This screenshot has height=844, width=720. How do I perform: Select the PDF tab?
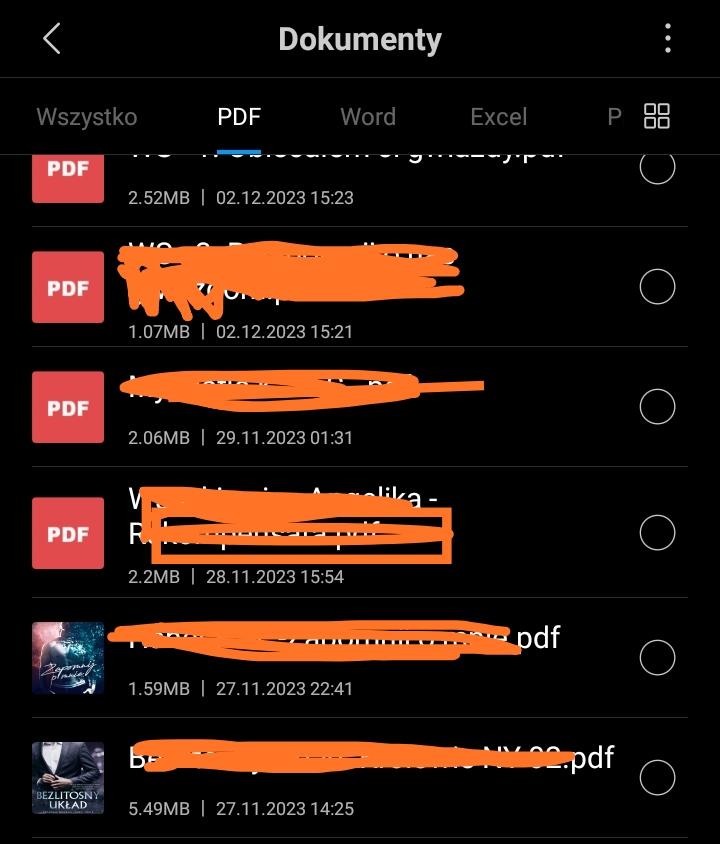point(239,117)
